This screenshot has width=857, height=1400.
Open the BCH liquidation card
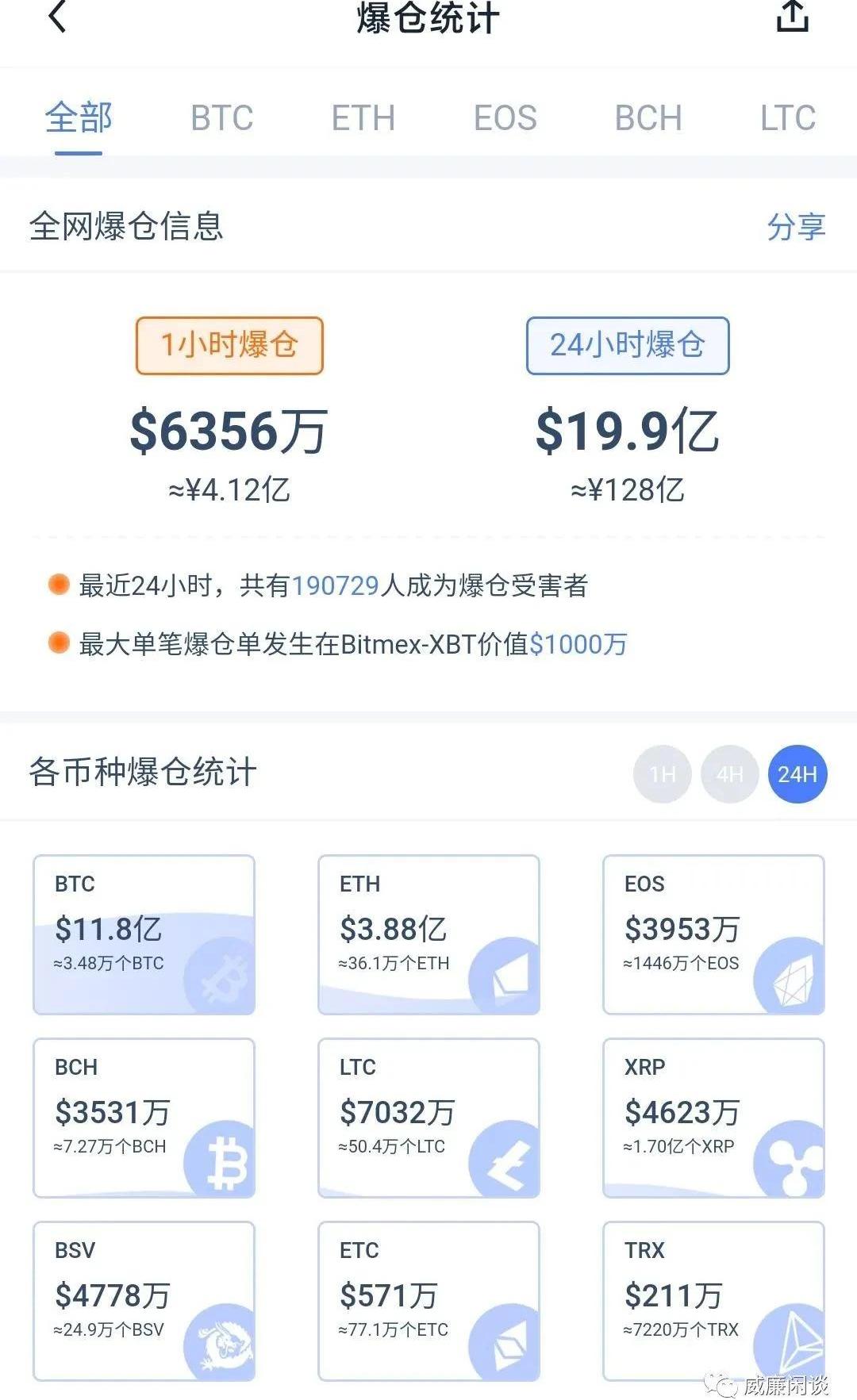pos(144,1118)
